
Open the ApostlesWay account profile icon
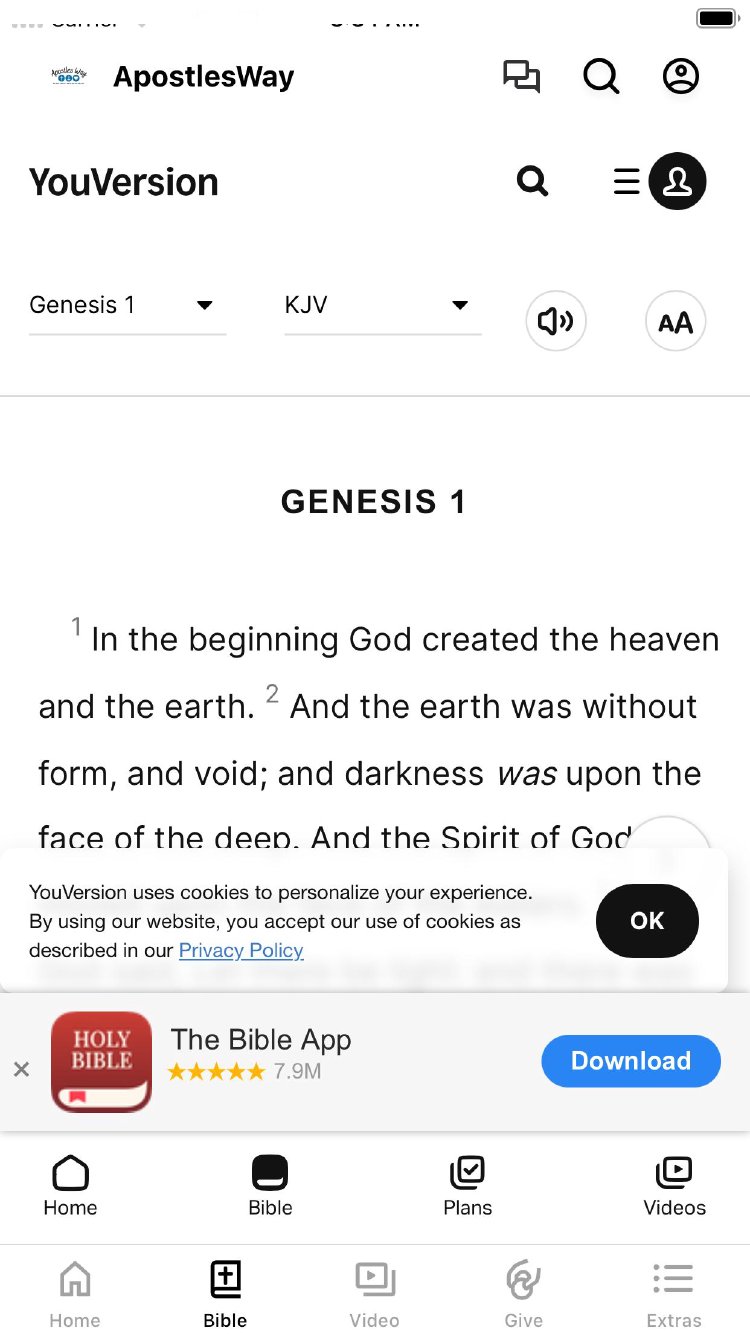coord(681,77)
